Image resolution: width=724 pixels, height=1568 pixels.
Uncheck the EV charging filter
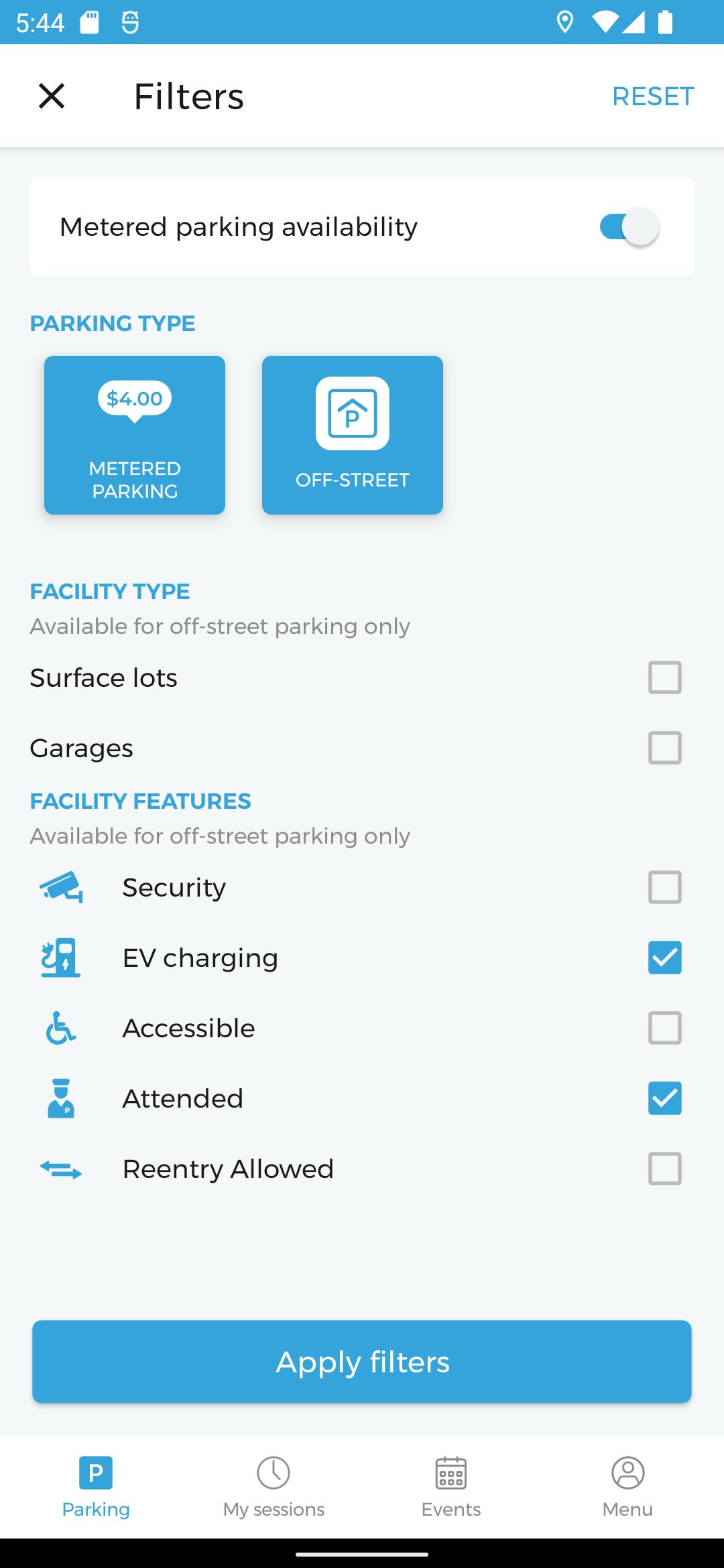tap(665, 958)
